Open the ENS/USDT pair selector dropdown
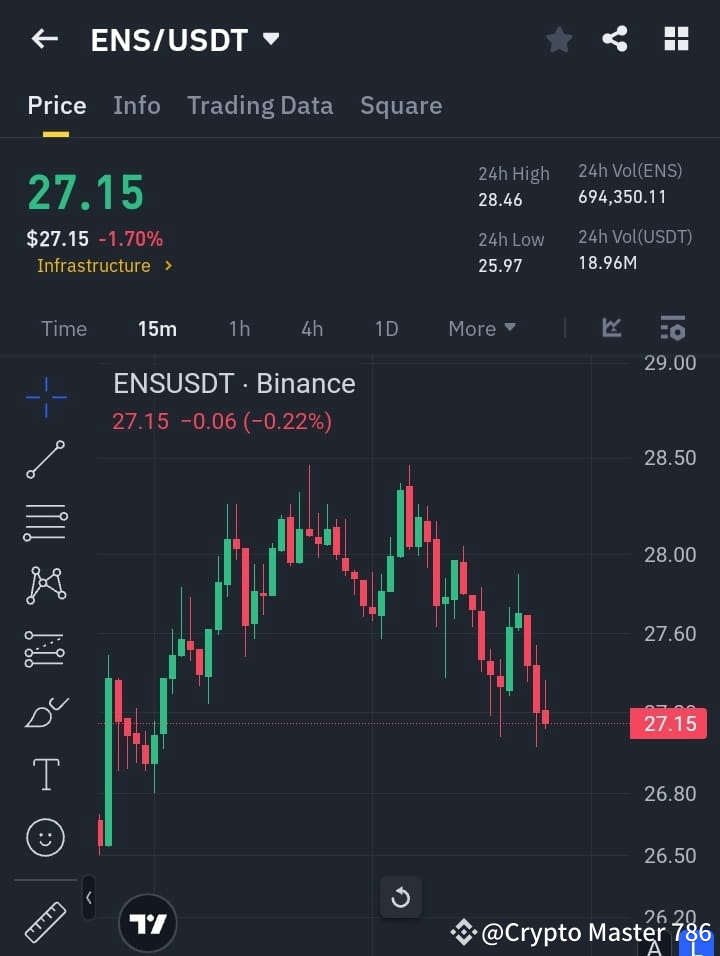The width and height of the screenshot is (720, 956). click(184, 40)
